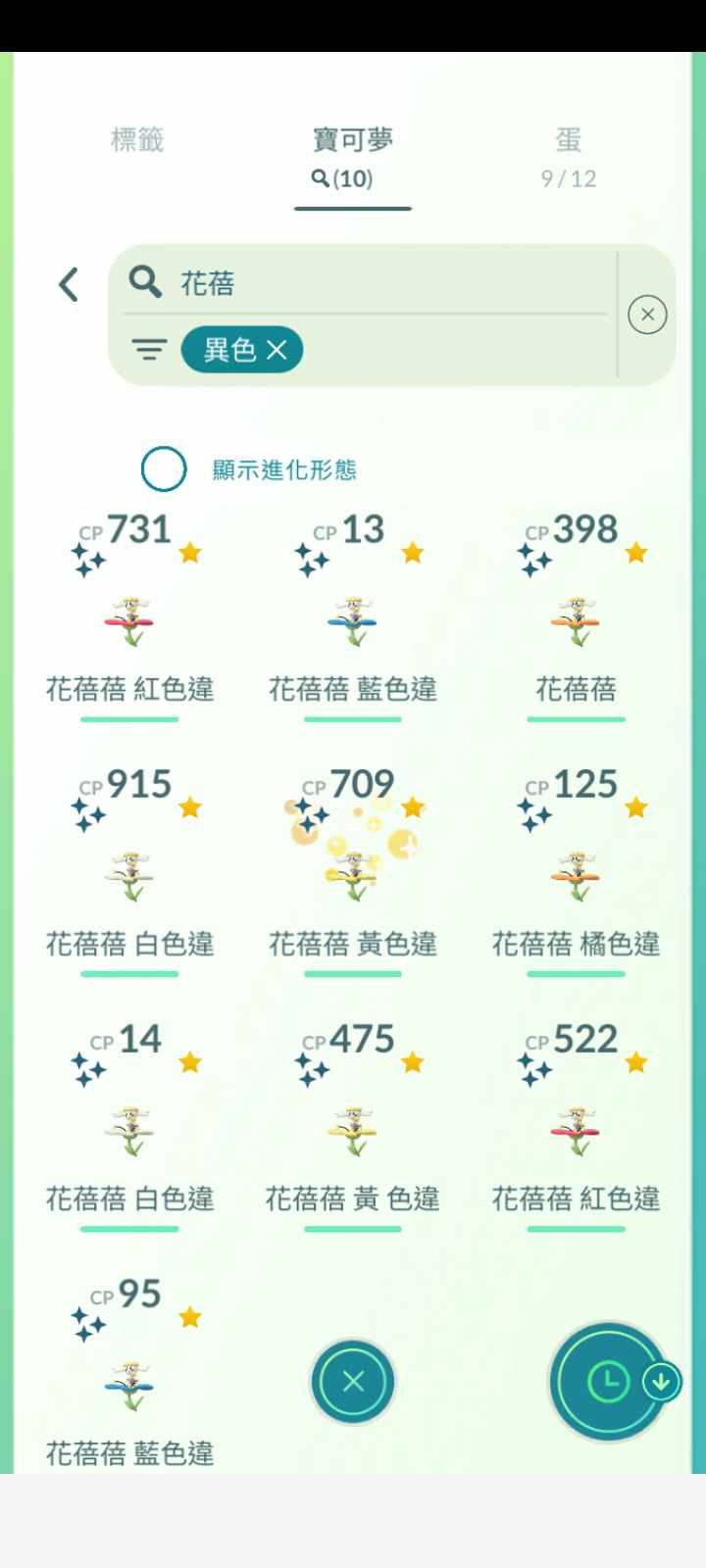Close the Pokémon storage screen

coord(353,1382)
